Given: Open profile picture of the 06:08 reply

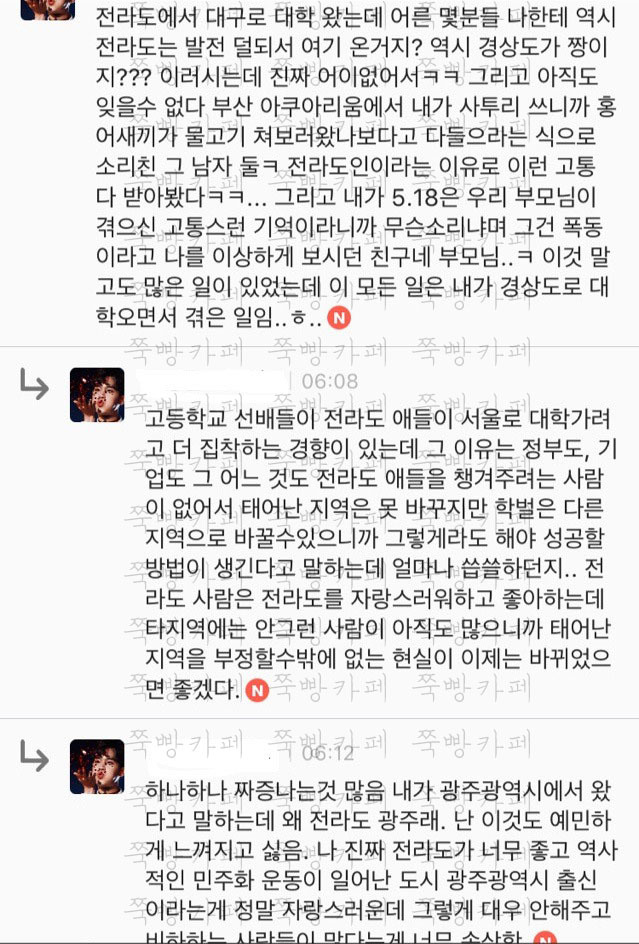Looking at the screenshot, I should 97,394.
